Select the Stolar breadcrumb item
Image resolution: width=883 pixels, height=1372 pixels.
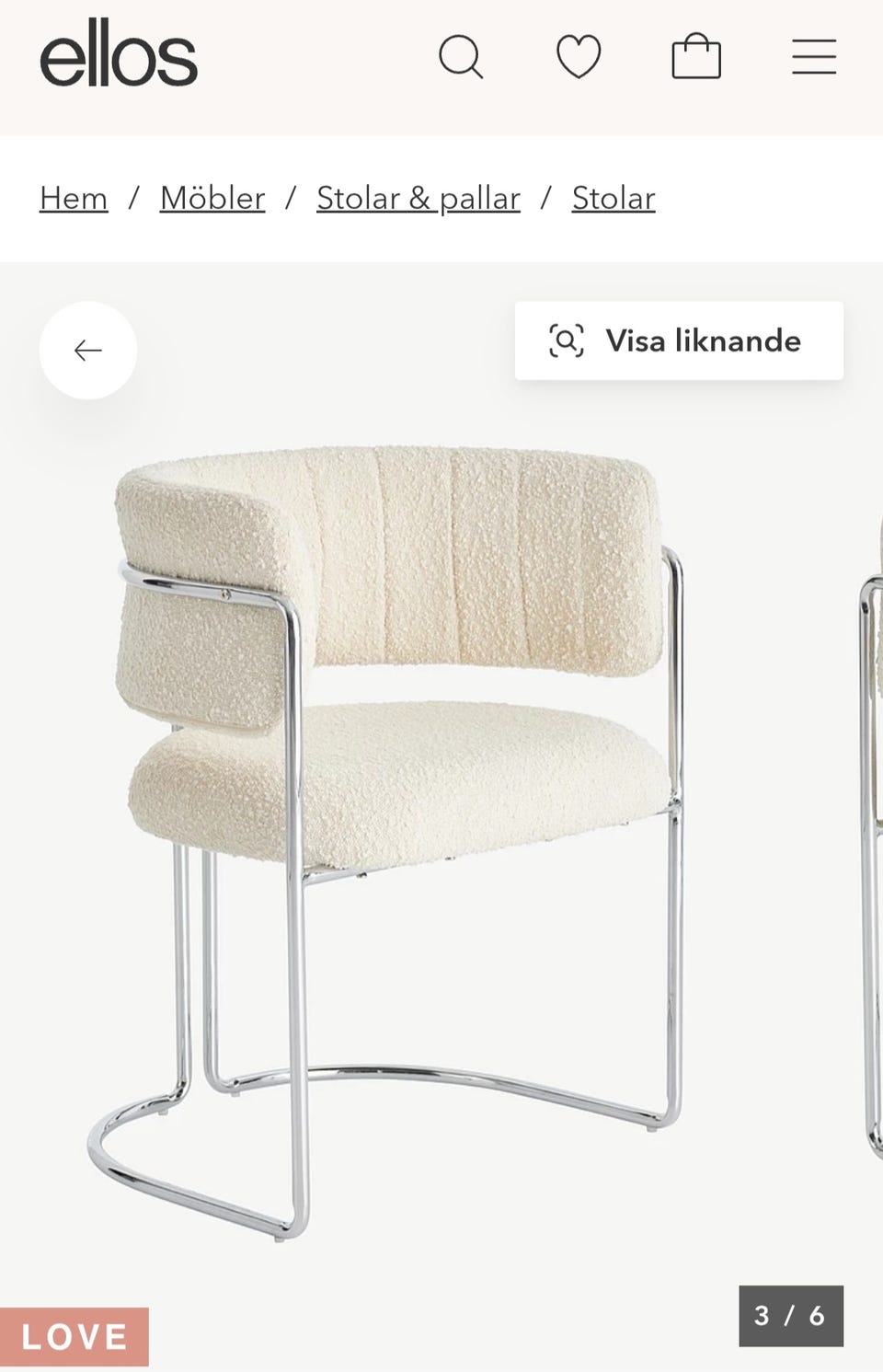[x=613, y=198]
